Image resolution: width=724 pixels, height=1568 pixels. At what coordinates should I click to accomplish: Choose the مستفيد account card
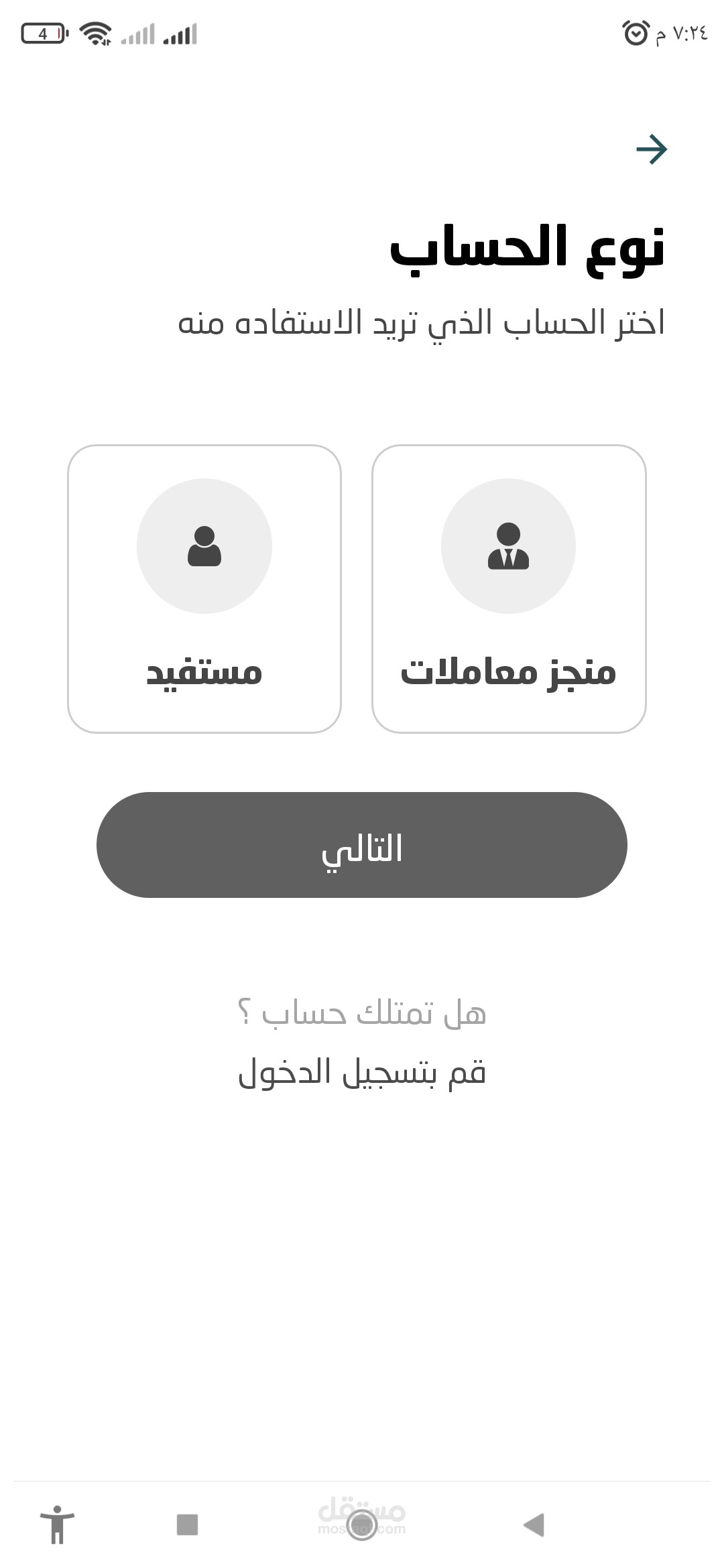[x=204, y=589]
